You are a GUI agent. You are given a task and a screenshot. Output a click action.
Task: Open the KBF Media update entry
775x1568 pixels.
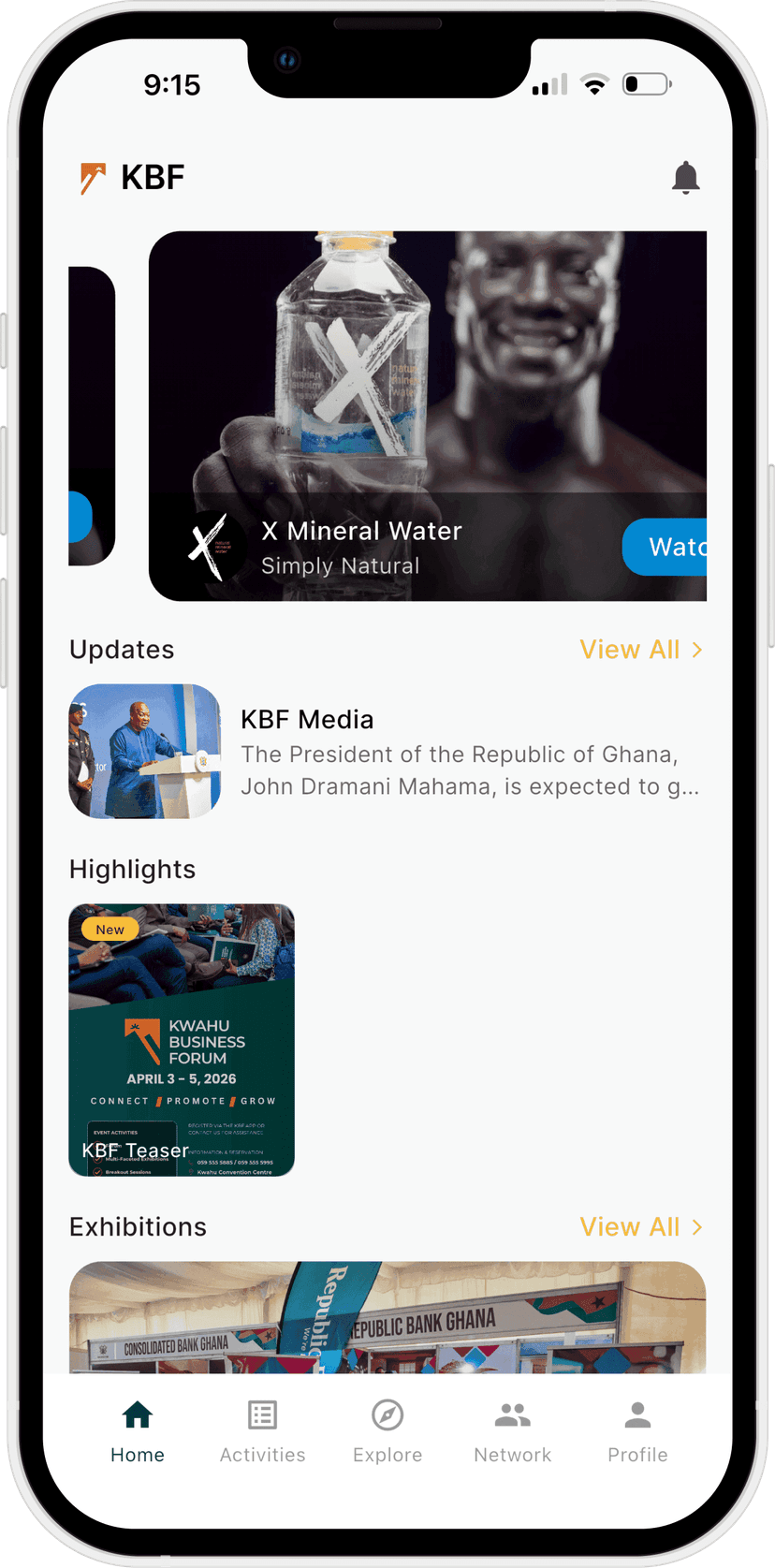(x=374, y=752)
